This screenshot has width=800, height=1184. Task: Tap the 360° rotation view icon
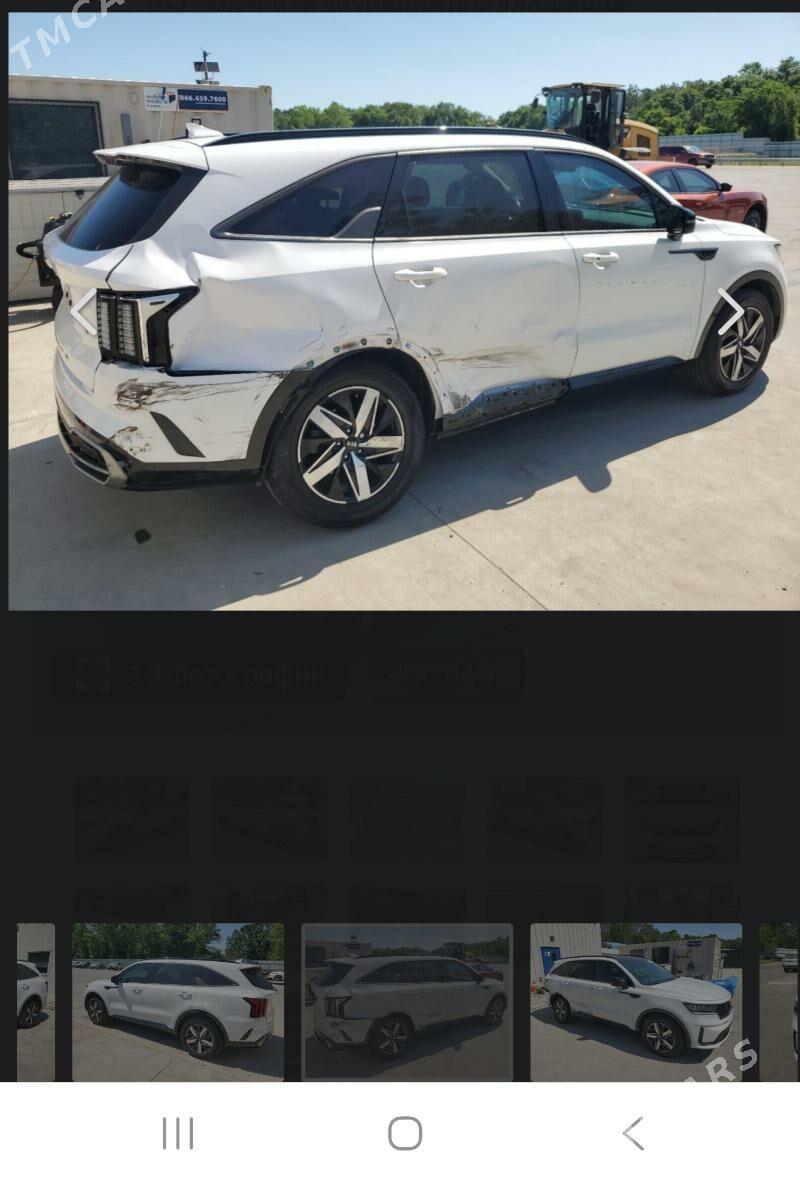410,672
